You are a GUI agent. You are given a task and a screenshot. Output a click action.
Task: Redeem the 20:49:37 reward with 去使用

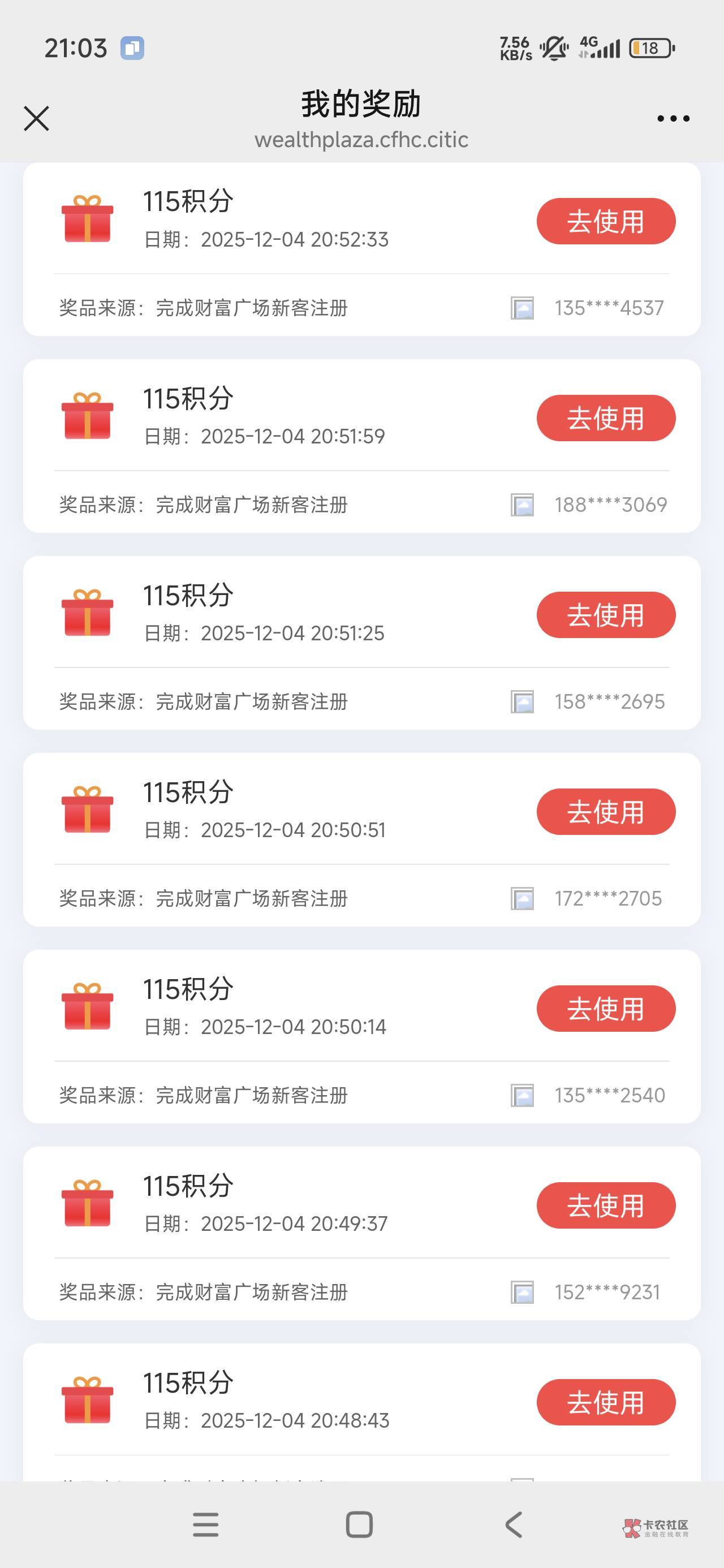pyautogui.click(x=606, y=1205)
